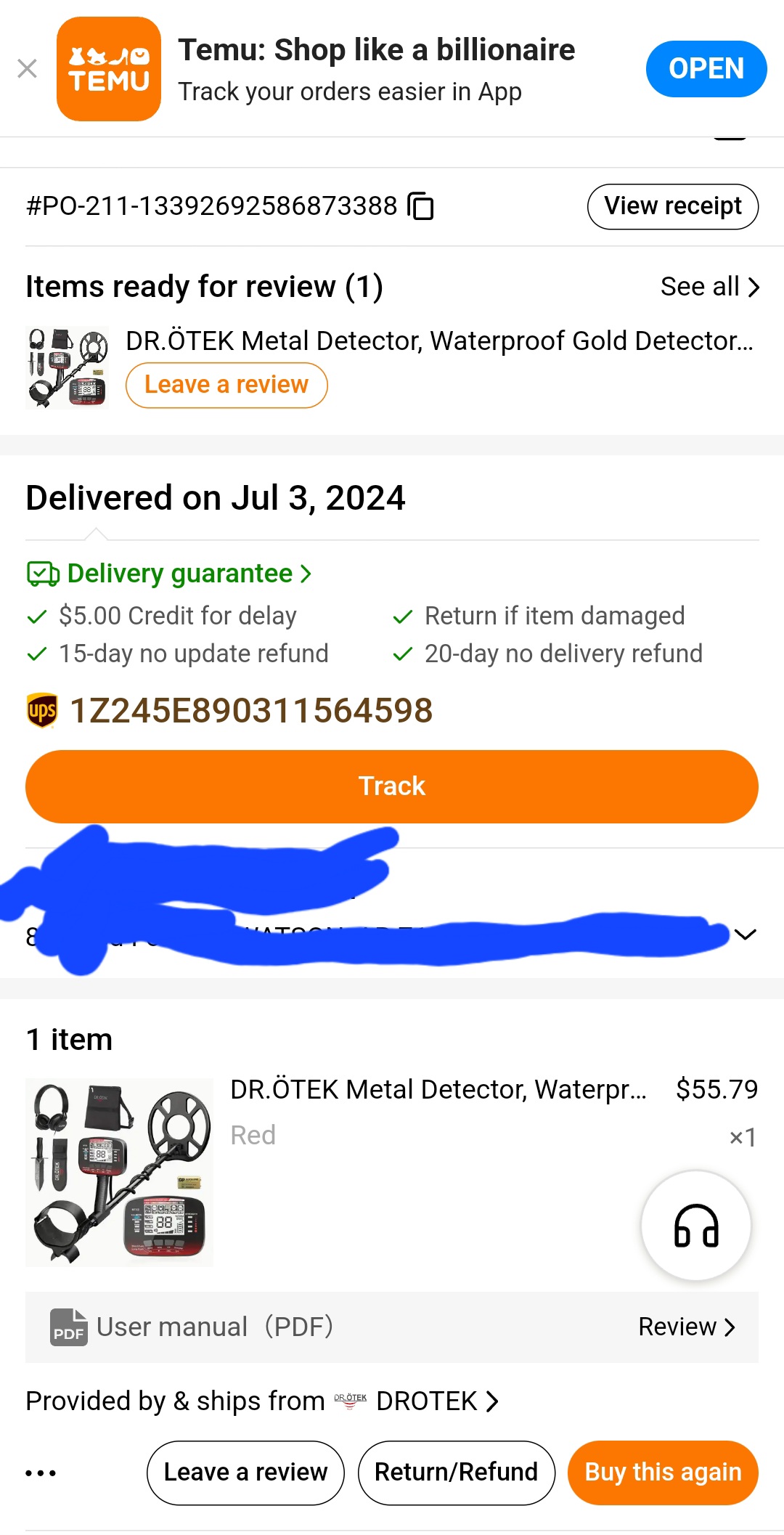View the order receipt
This screenshot has width=784, height=1535.
(672, 206)
